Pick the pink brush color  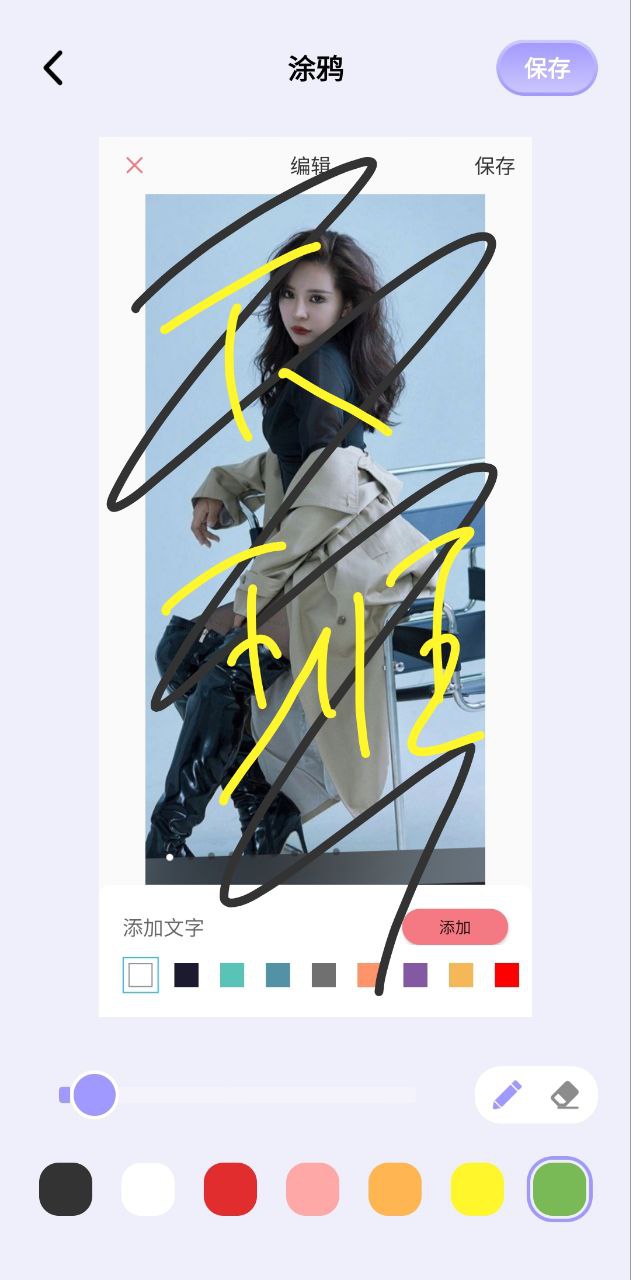pos(312,1189)
